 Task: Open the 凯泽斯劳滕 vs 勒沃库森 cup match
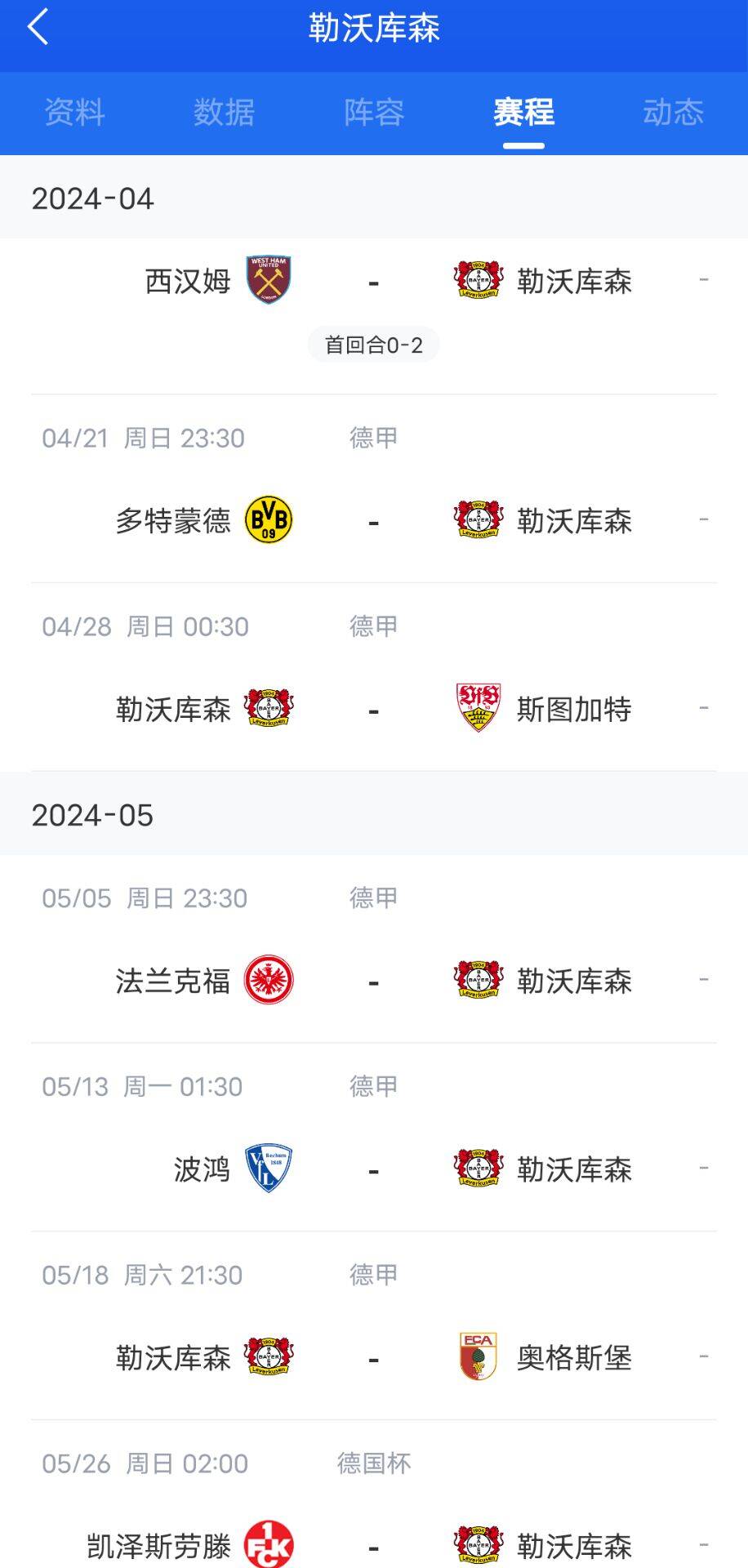pos(374,1495)
